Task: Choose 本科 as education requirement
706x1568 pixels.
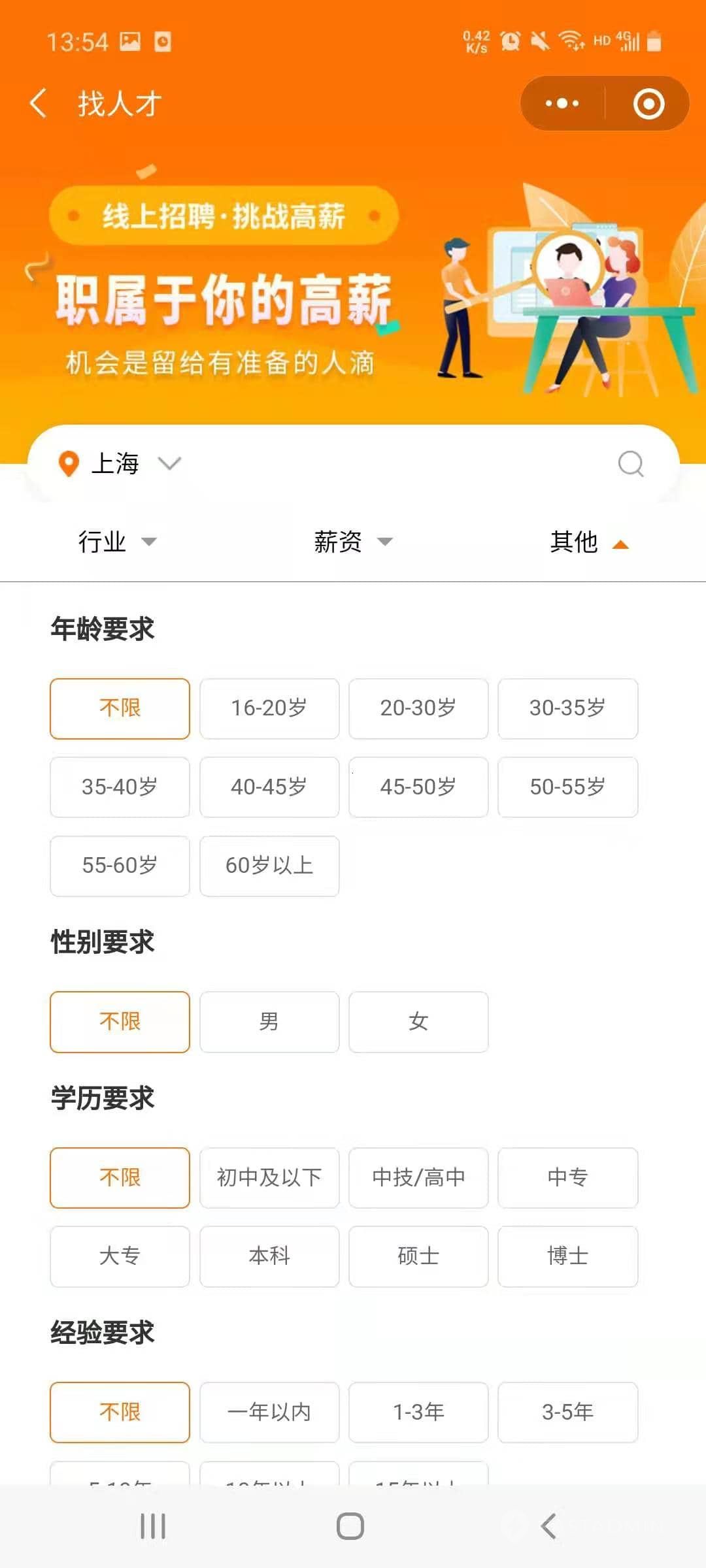Action: (x=269, y=1256)
